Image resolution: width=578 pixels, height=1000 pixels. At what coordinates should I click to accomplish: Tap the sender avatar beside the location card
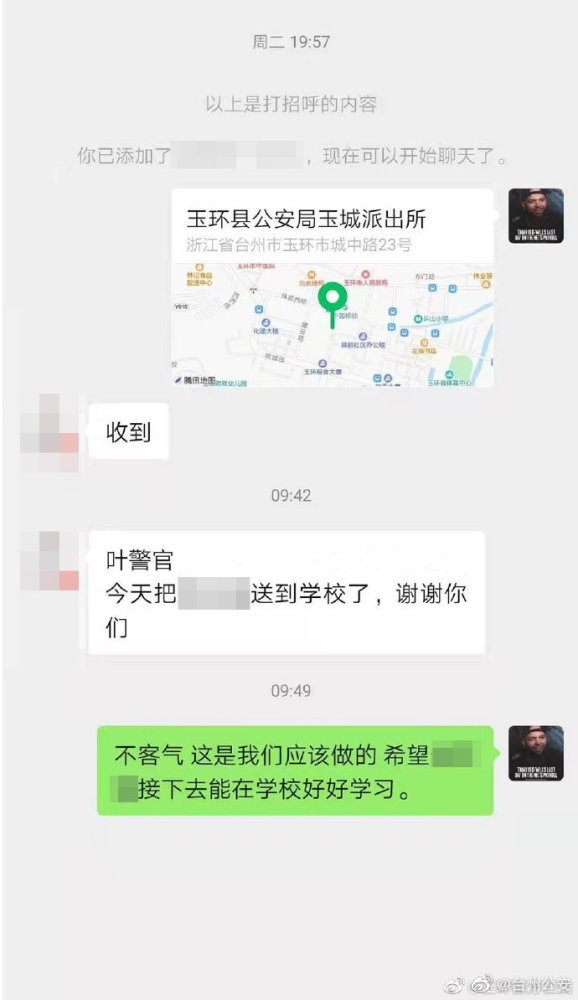535,216
